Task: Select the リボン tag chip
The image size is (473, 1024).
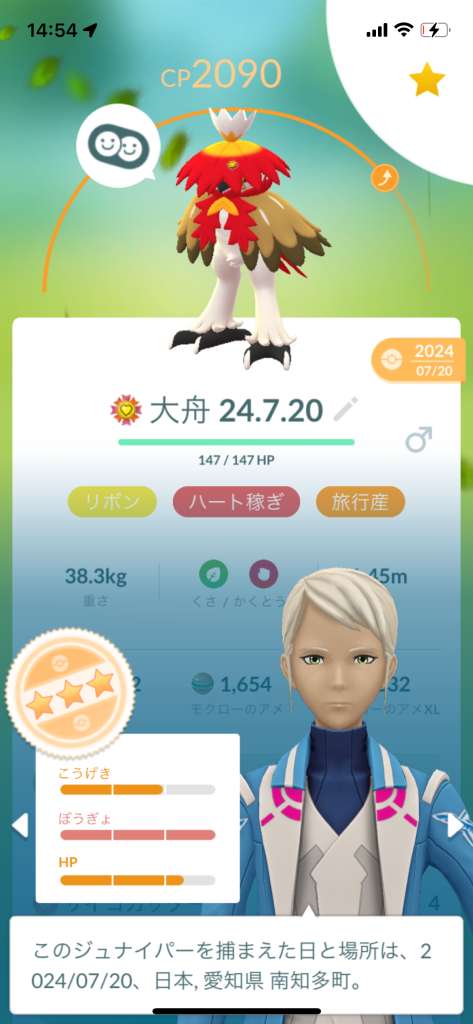Action: click(x=112, y=502)
